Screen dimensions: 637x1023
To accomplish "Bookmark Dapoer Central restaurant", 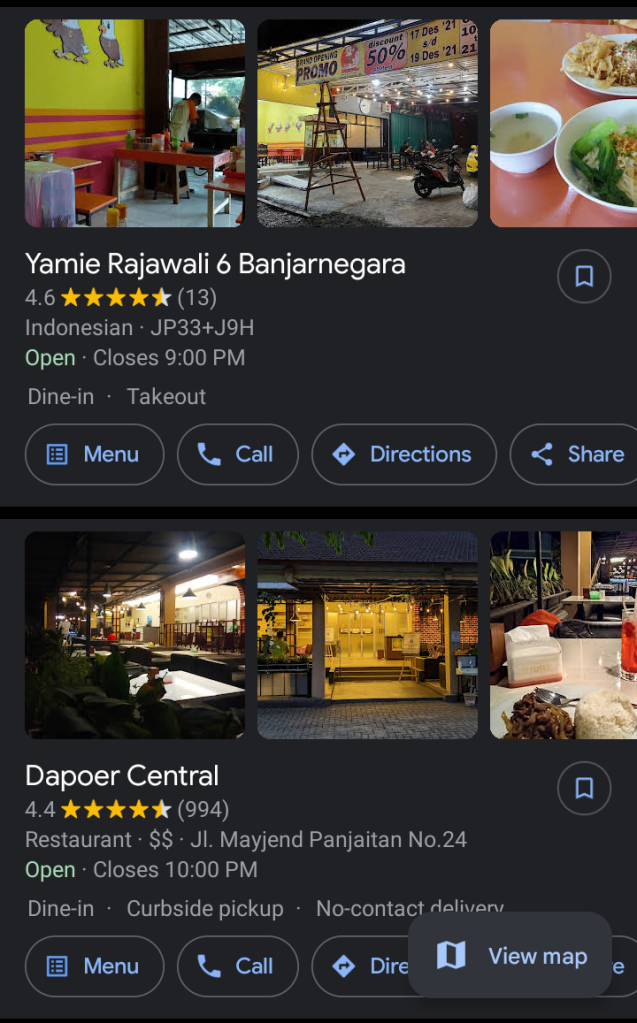I will click(x=584, y=788).
